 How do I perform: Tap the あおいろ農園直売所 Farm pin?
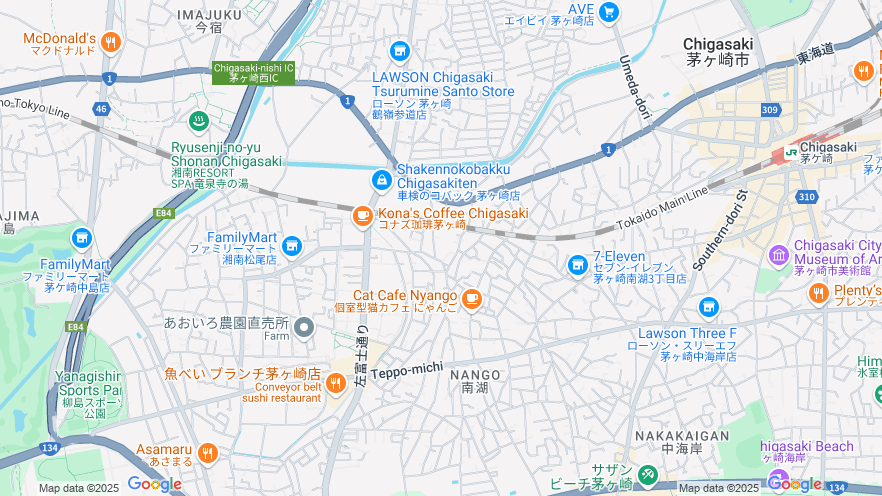point(305,326)
